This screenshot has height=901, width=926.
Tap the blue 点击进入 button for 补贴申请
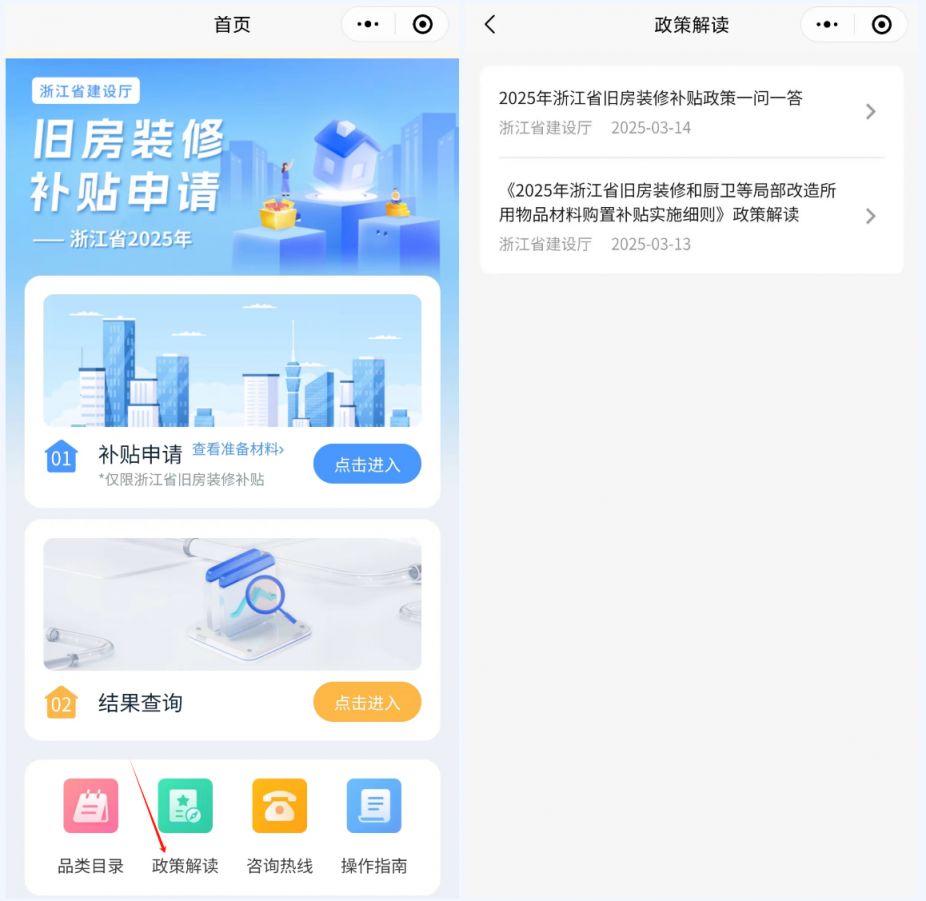click(367, 464)
